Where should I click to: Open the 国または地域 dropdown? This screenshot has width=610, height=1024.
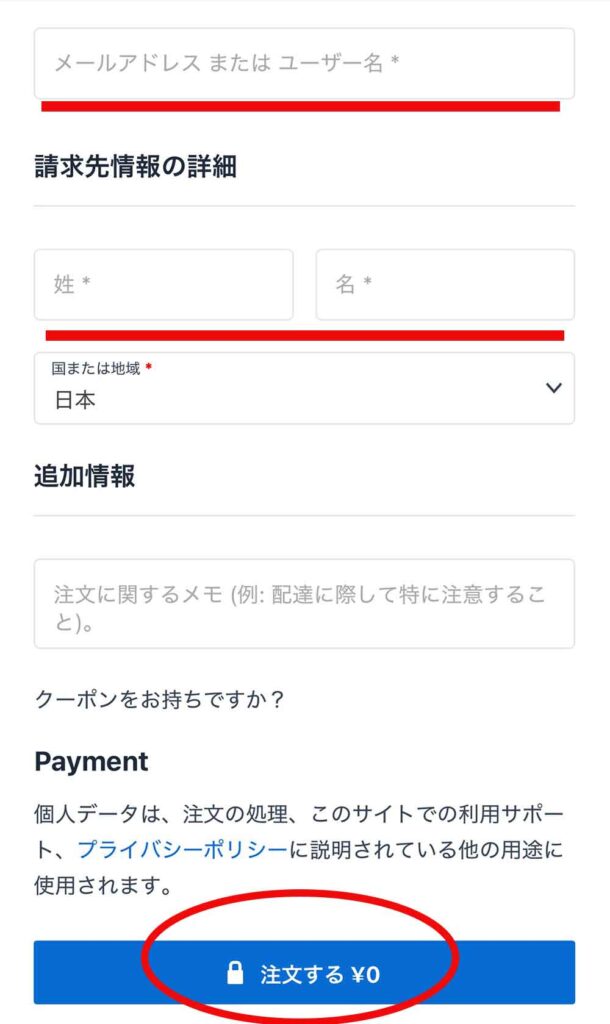pyautogui.click(x=304, y=388)
